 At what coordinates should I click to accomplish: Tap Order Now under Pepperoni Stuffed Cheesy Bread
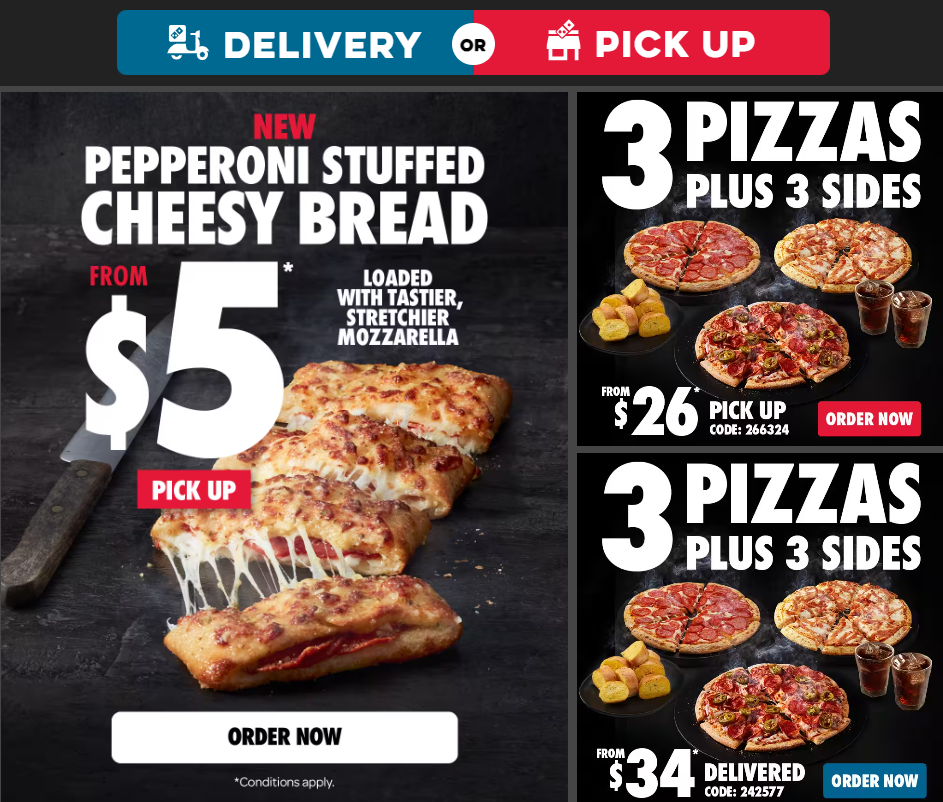pyautogui.click(x=284, y=737)
